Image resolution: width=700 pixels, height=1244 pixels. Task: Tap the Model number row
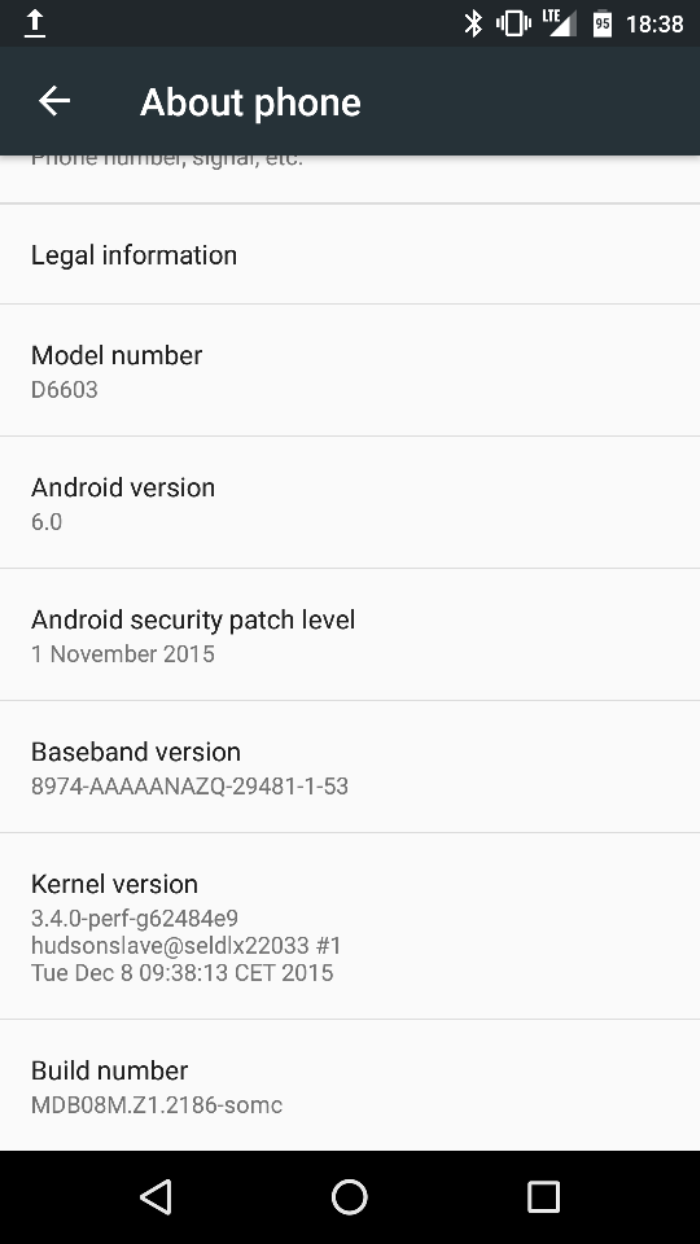point(350,370)
